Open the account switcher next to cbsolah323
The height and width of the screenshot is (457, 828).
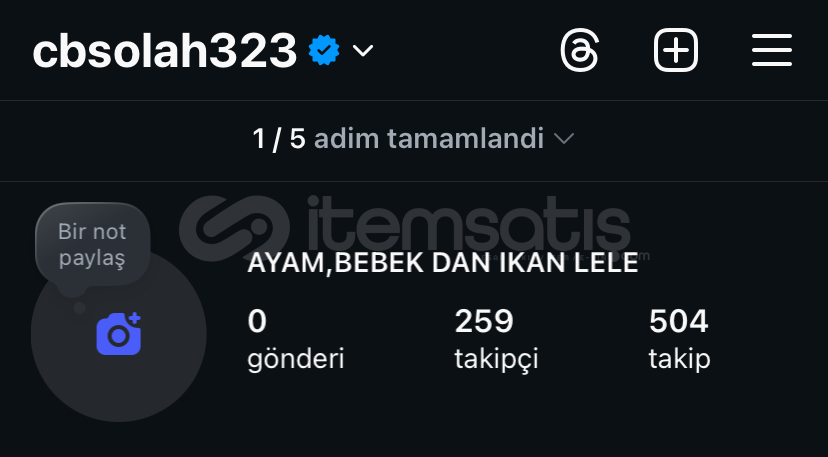tap(363, 50)
